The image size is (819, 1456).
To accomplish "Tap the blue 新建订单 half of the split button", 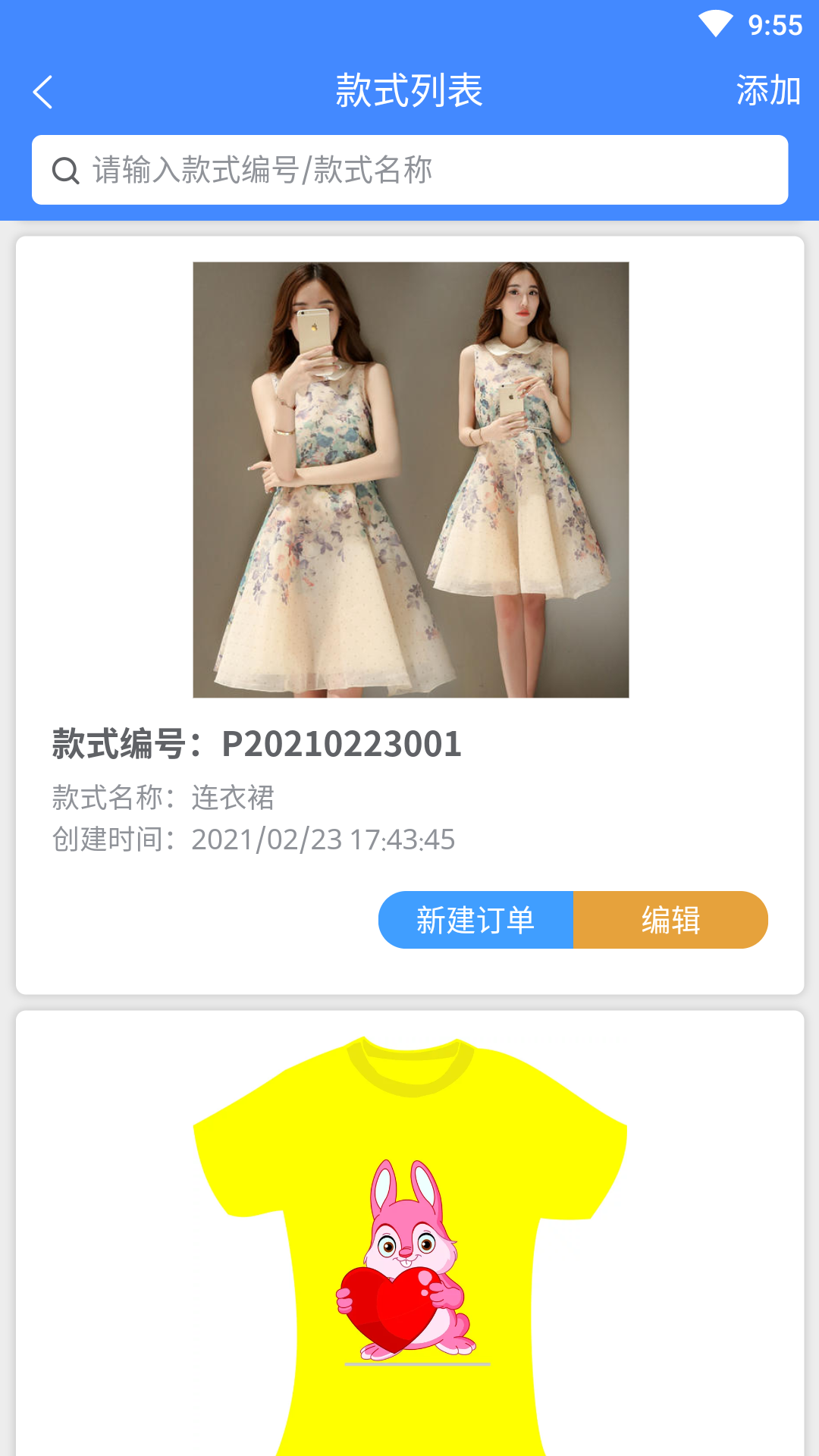I will [475, 919].
